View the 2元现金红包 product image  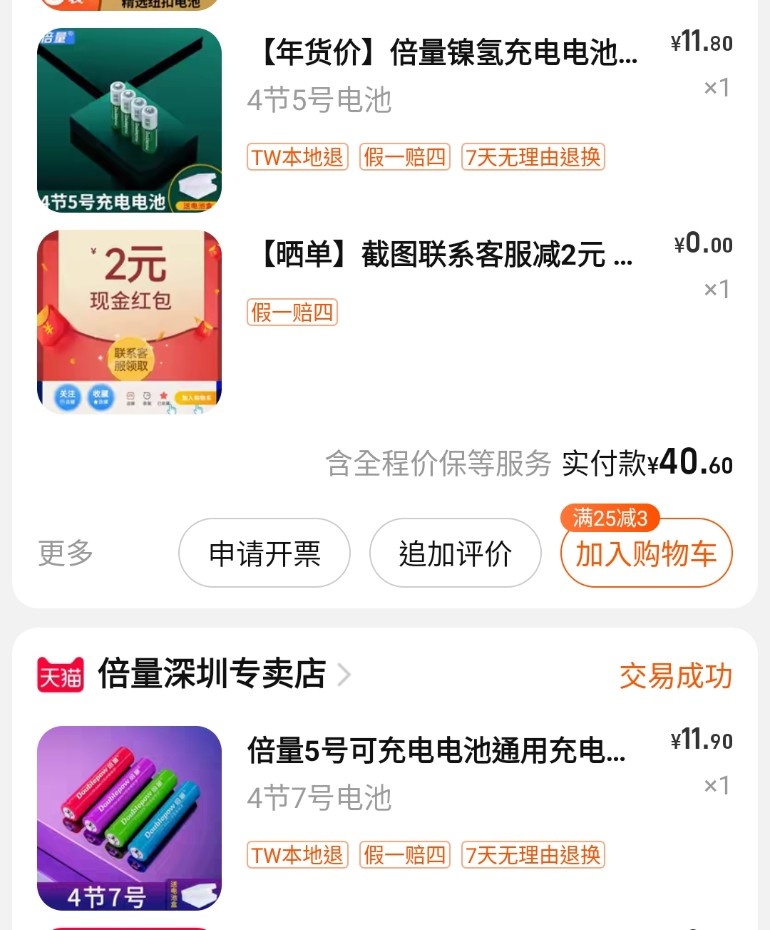click(129, 322)
